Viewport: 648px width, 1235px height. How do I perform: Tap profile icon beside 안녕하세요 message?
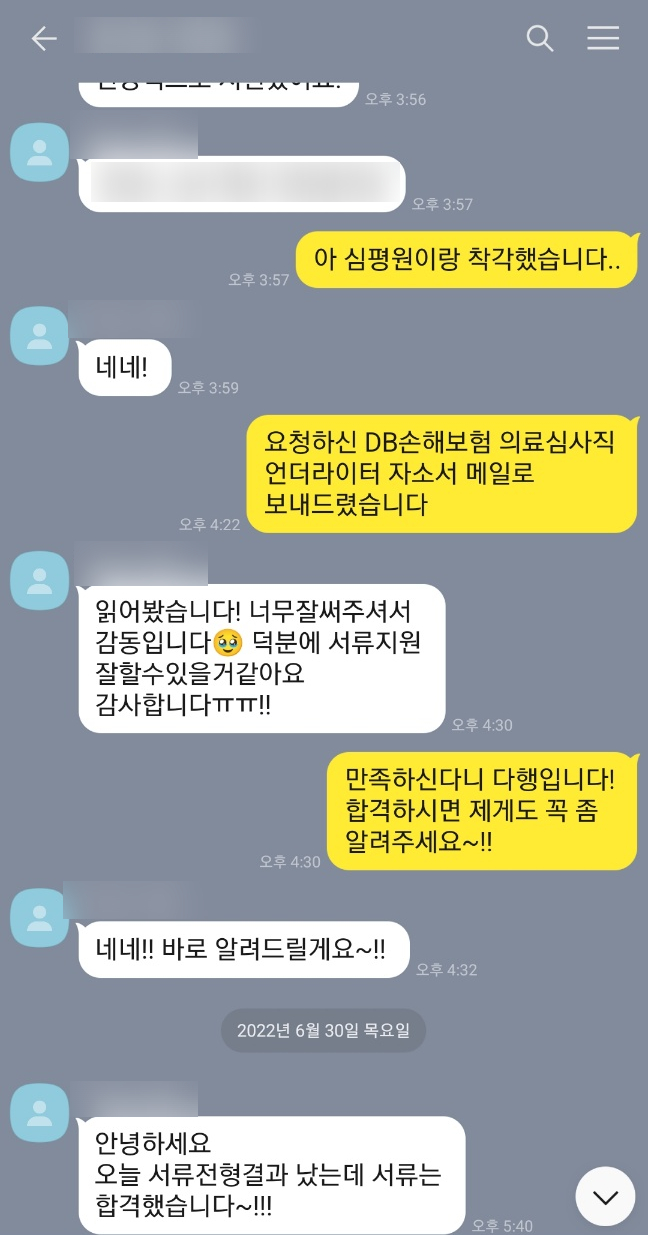(x=39, y=1113)
